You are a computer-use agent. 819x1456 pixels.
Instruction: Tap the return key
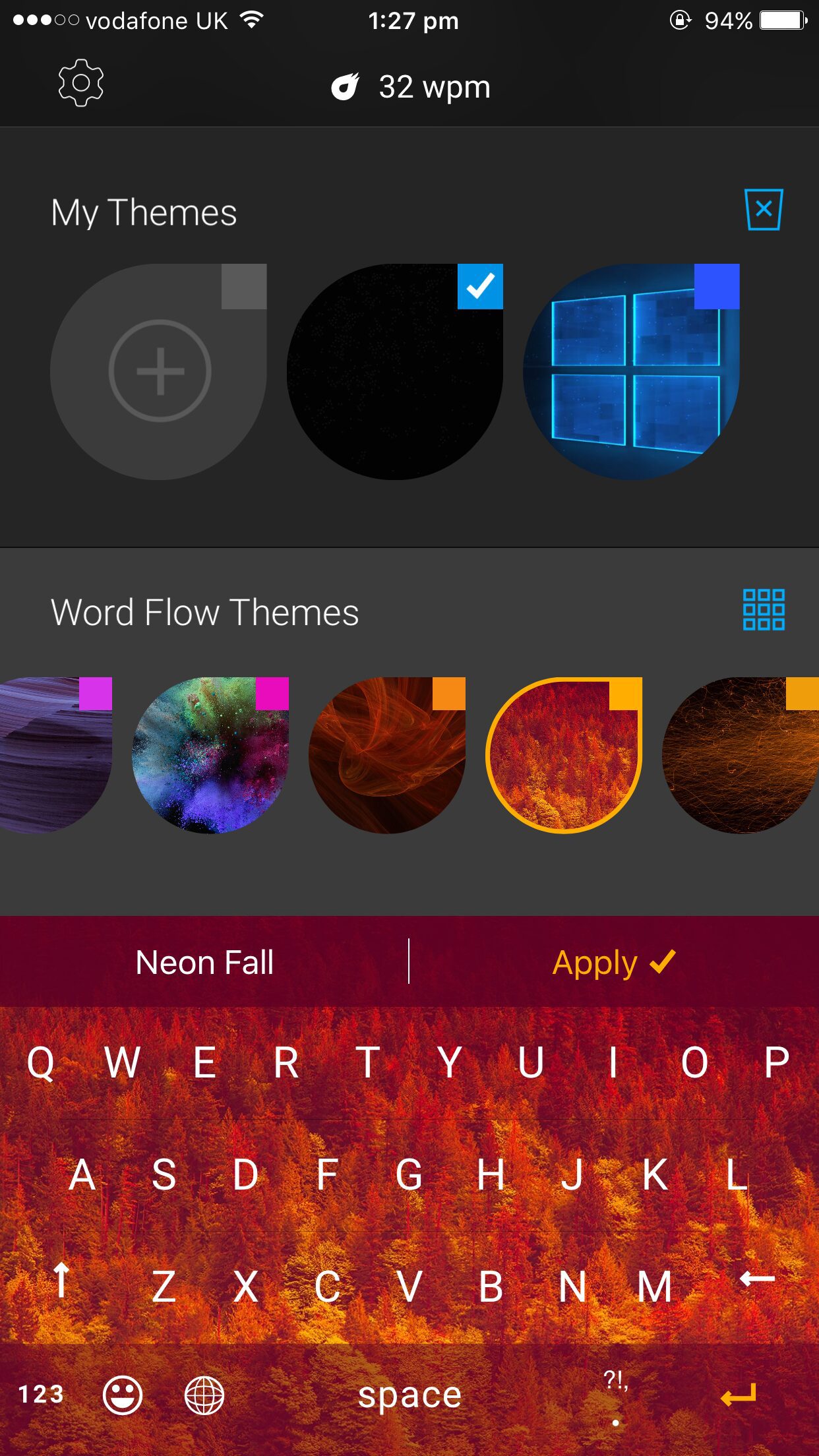click(739, 1395)
